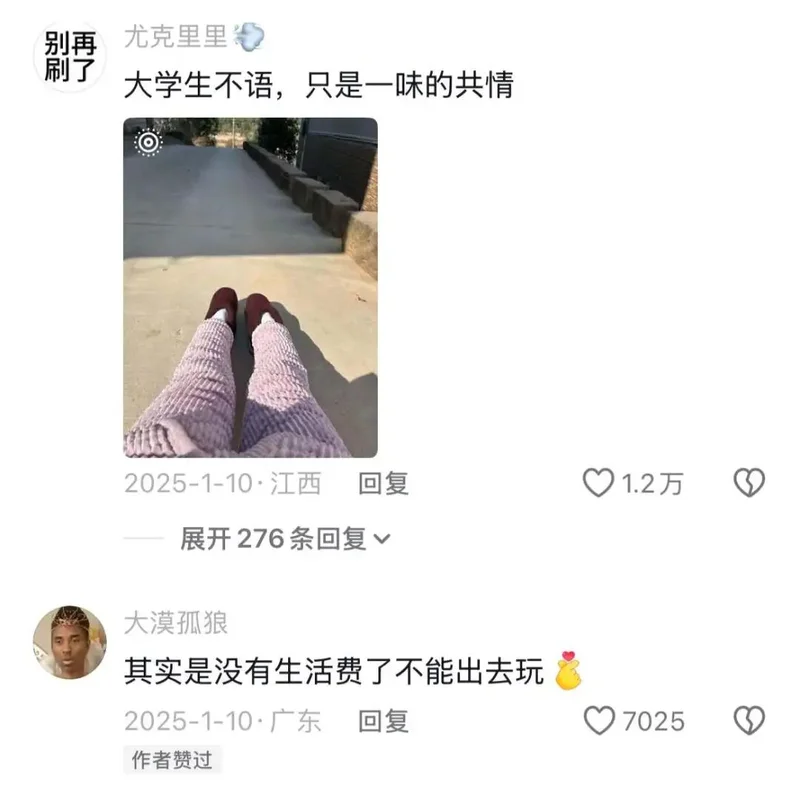Viewport: 800px width, 786px height.
Task: Dislike 大漠孤狼's comment
Action: click(x=749, y=720)
